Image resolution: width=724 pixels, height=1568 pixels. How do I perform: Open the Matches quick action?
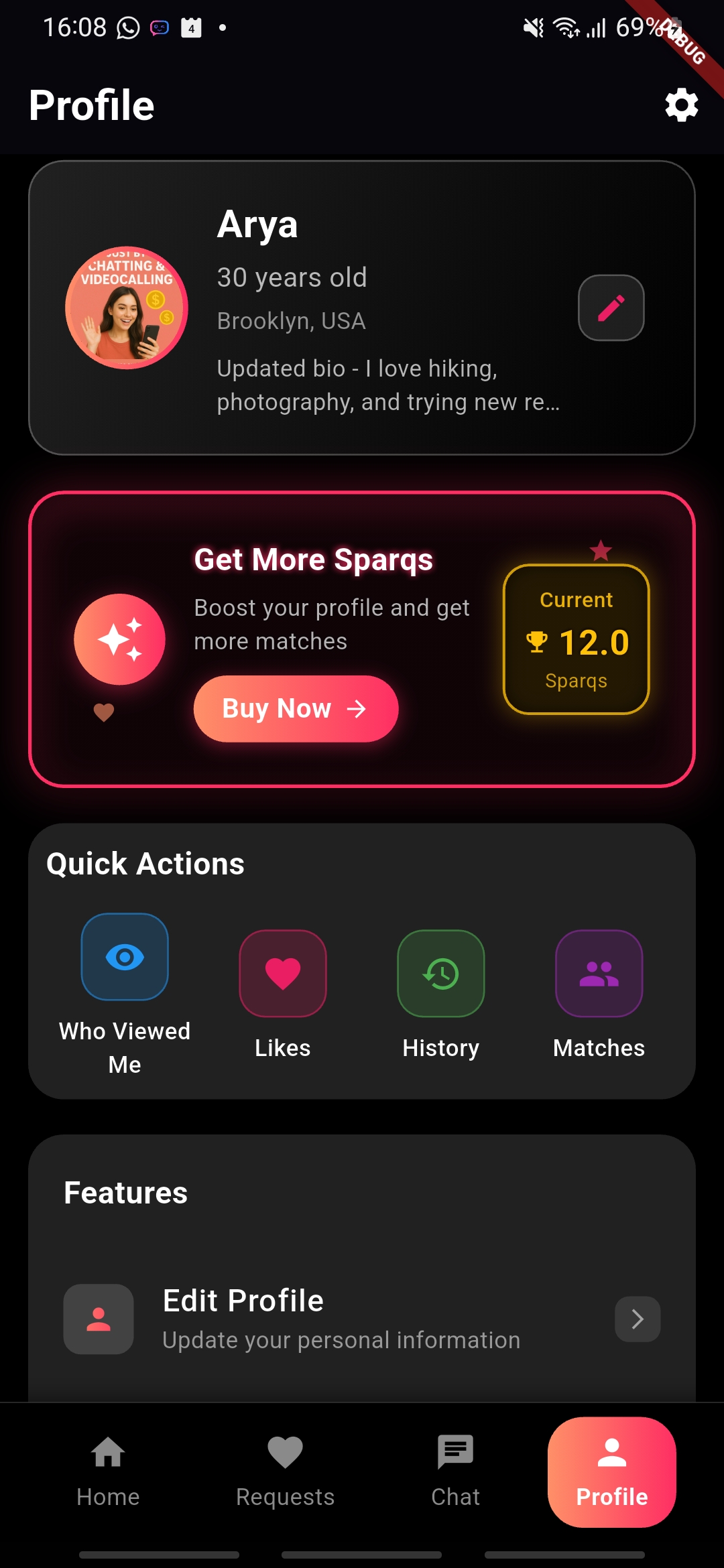pyautogui.click(x=599, y=974)
